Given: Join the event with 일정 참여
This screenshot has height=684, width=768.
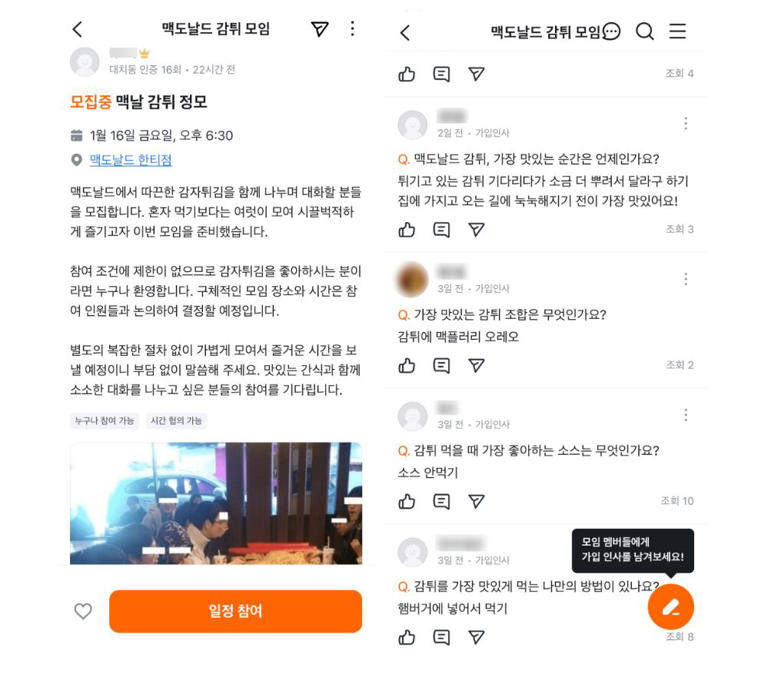Looking at the screenshot, I should (235, 611).
